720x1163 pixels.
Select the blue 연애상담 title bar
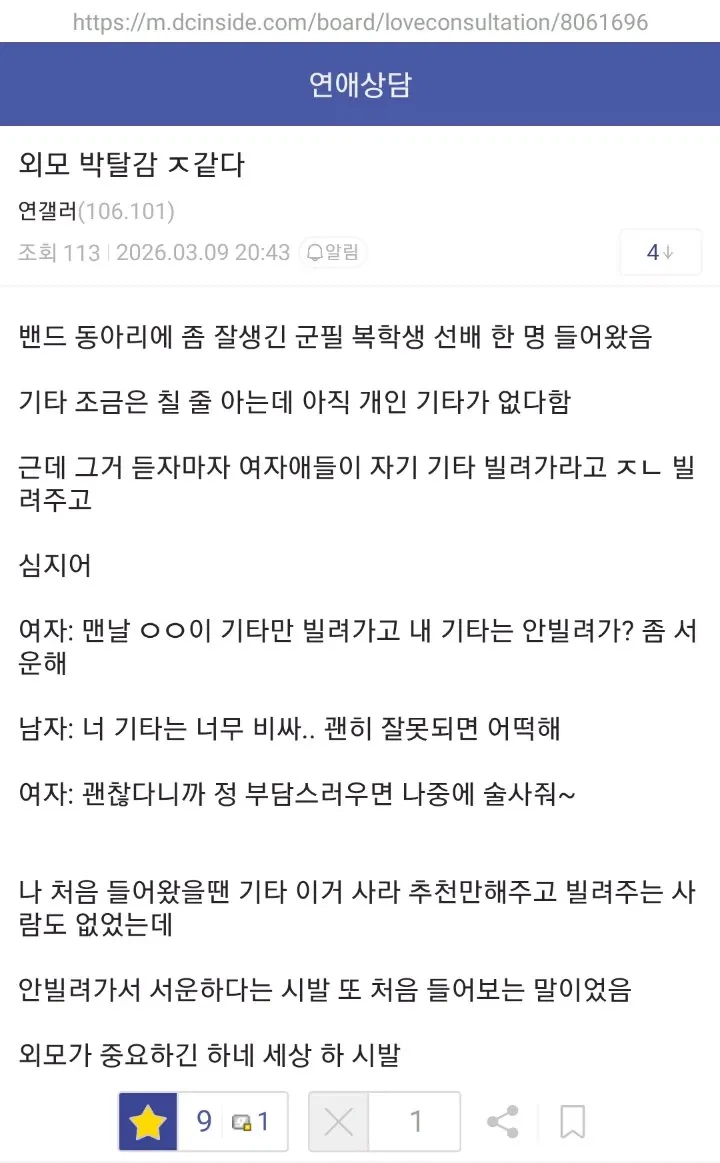point(360,84)
